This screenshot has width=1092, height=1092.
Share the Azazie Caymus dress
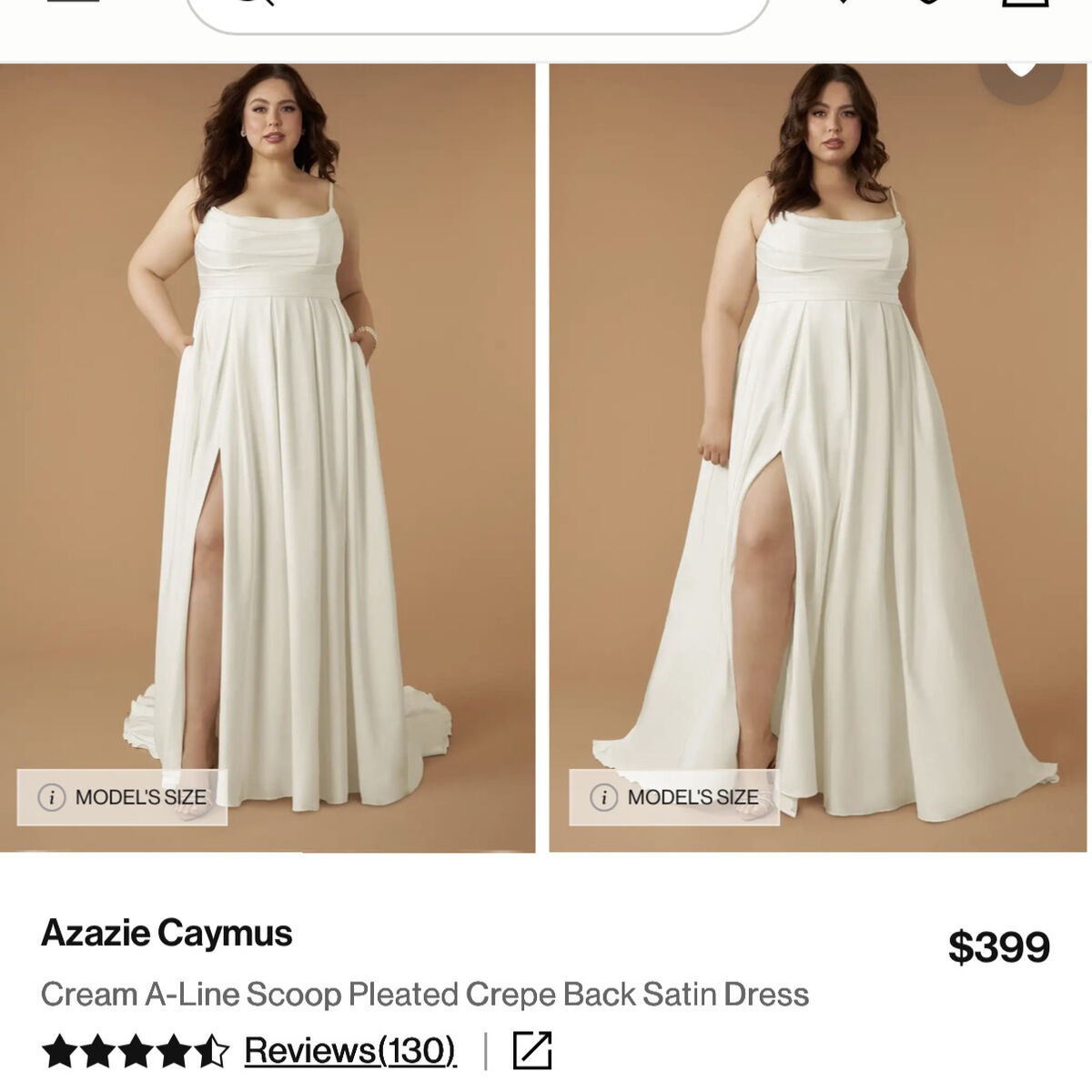532,1050
